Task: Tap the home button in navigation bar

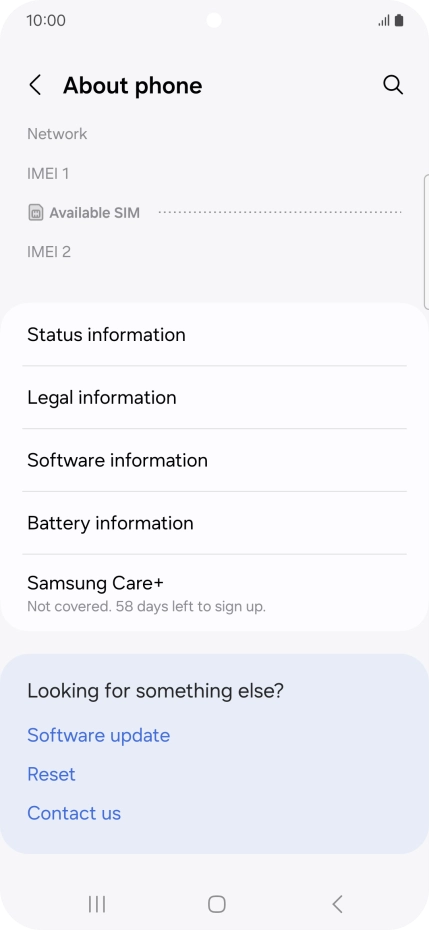Action: click(217, 904)
